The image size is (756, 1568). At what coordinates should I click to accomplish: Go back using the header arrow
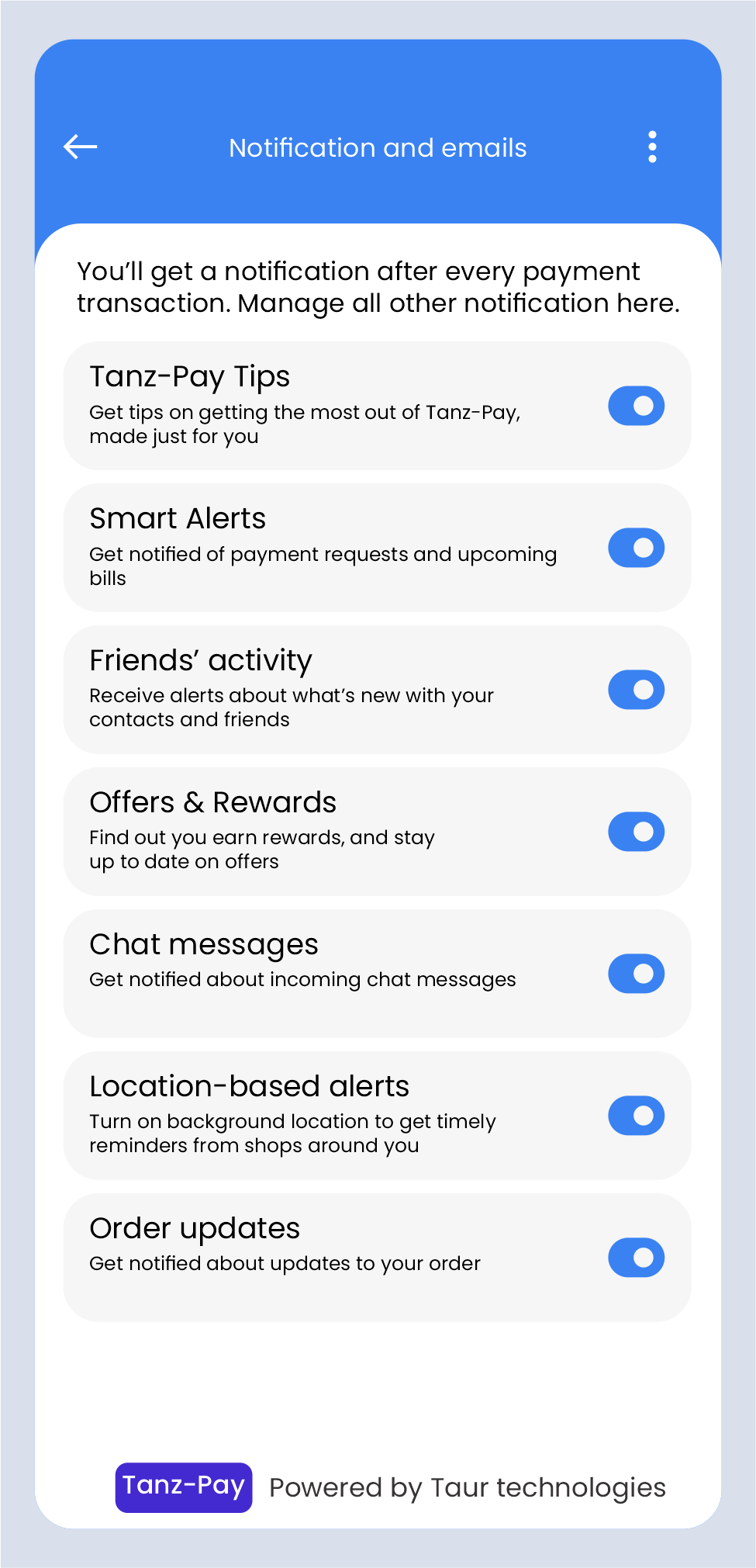pyautogui.click(x=81, y=147)
